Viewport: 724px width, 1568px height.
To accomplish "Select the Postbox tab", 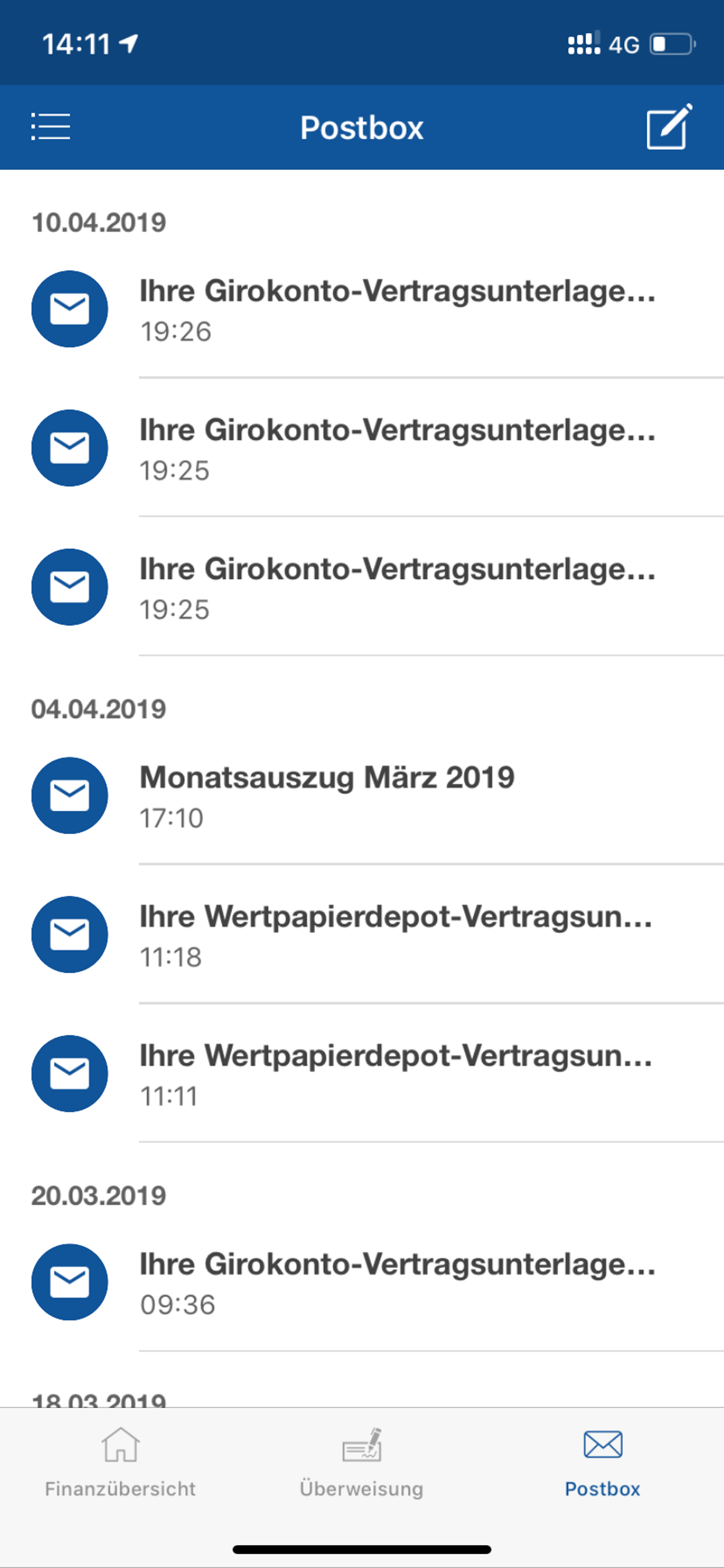I will tap(602, 1462).
